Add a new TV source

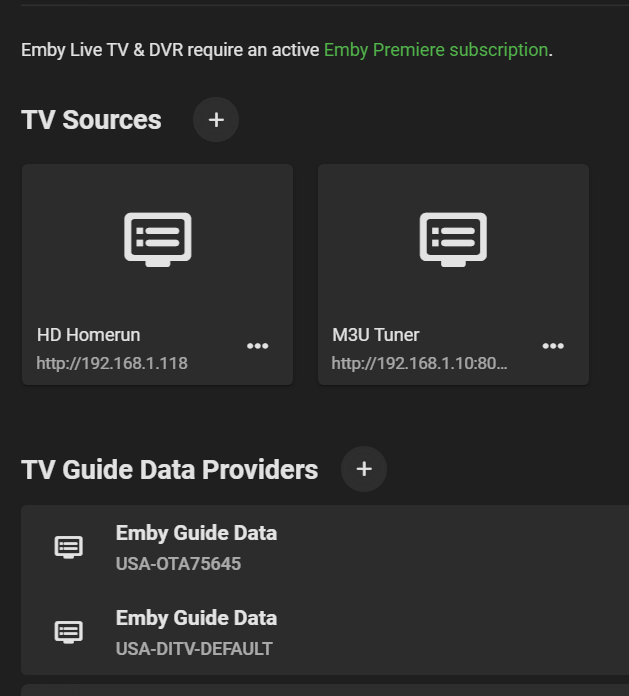tap(216, 120)
